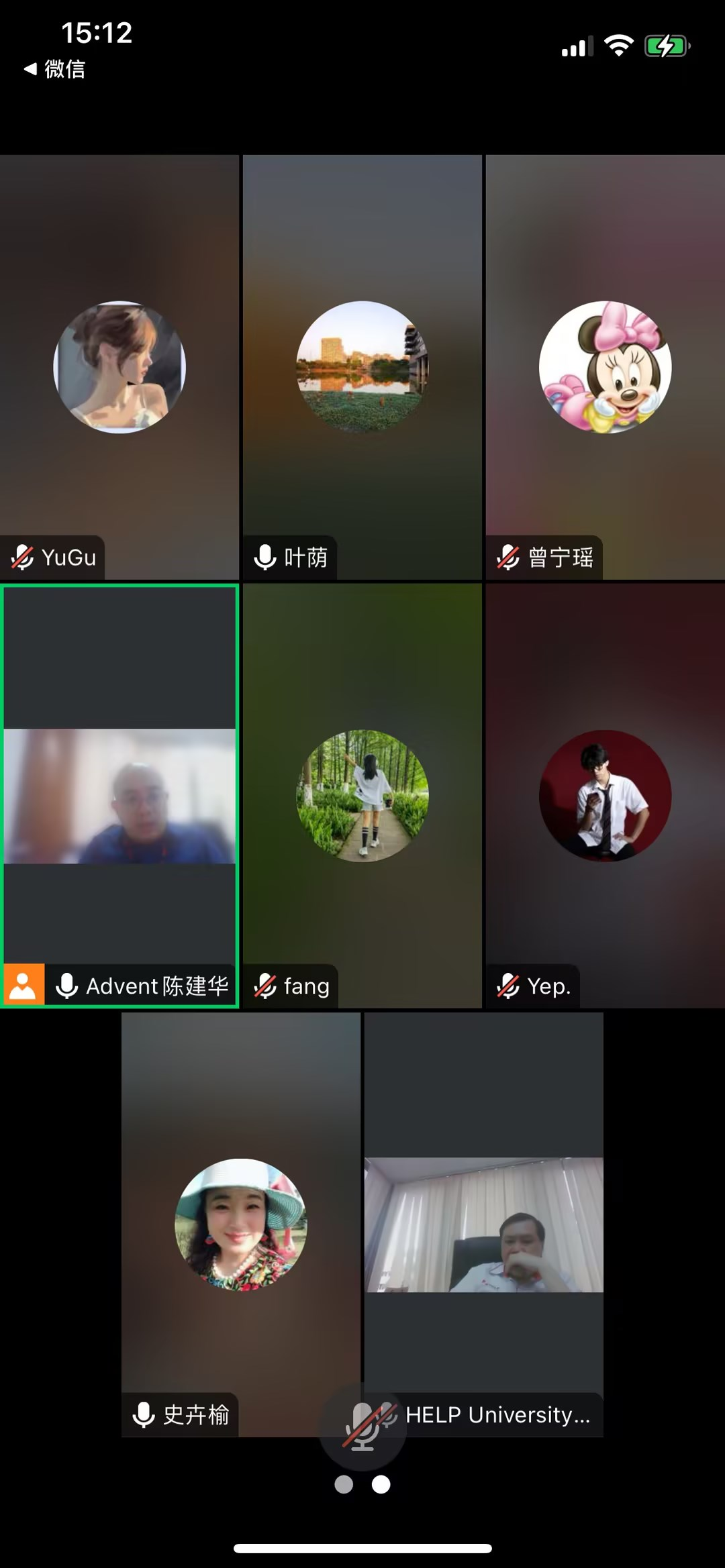Go to the first page dot
Image resolution: width=725 pixels, height=1568 pixels.
click(344, 1485)
